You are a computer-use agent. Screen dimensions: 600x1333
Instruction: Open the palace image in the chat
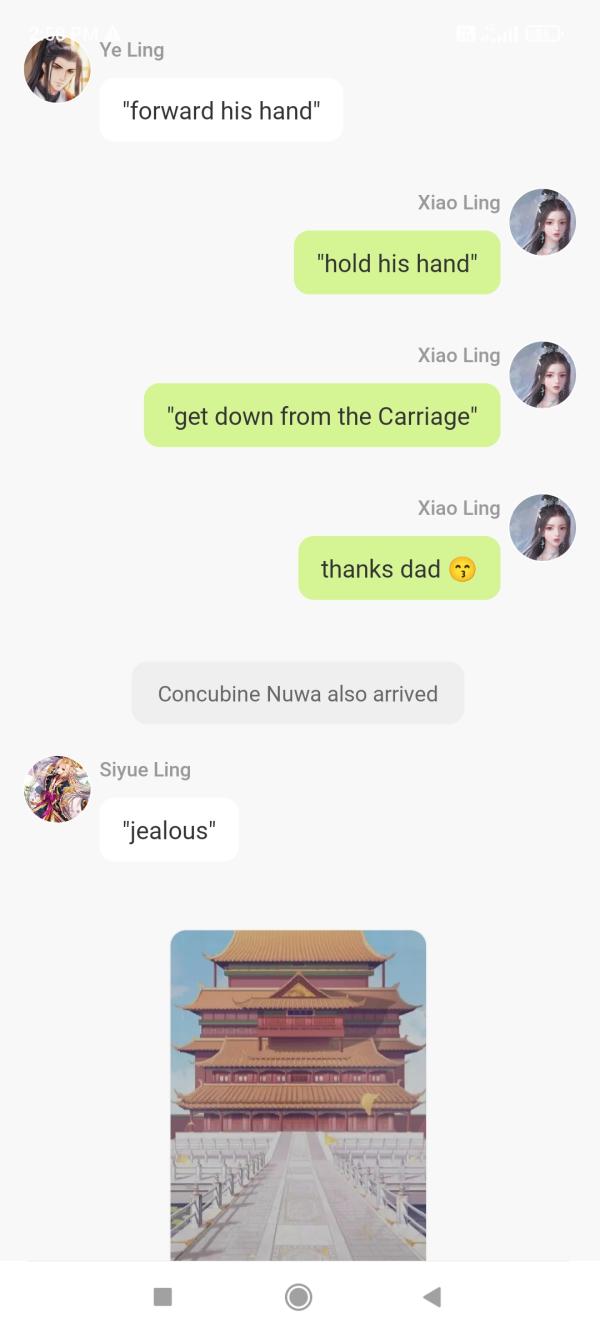298,1094
